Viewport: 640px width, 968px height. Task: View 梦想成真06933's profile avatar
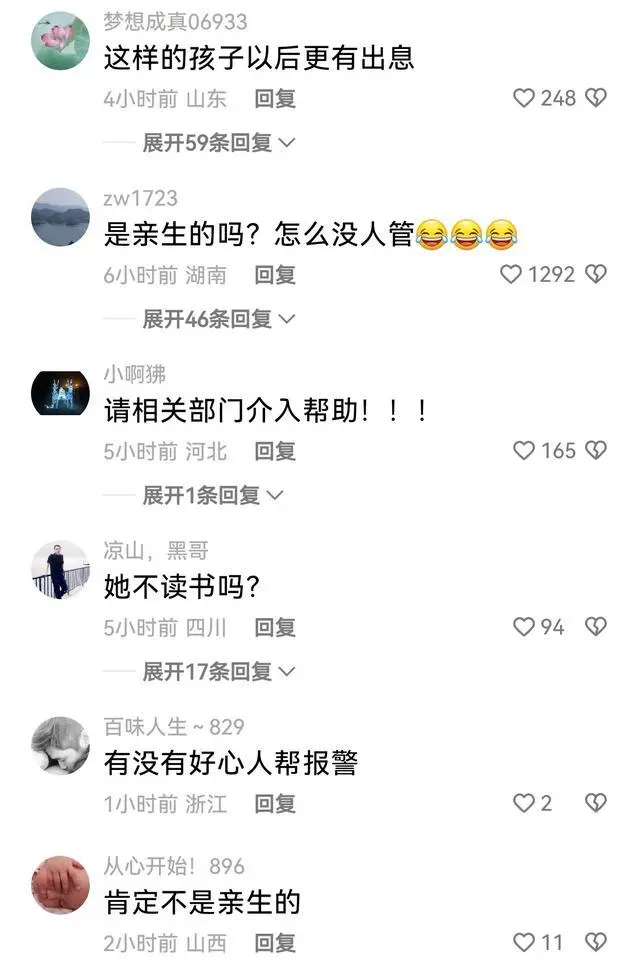pos(61,41)
